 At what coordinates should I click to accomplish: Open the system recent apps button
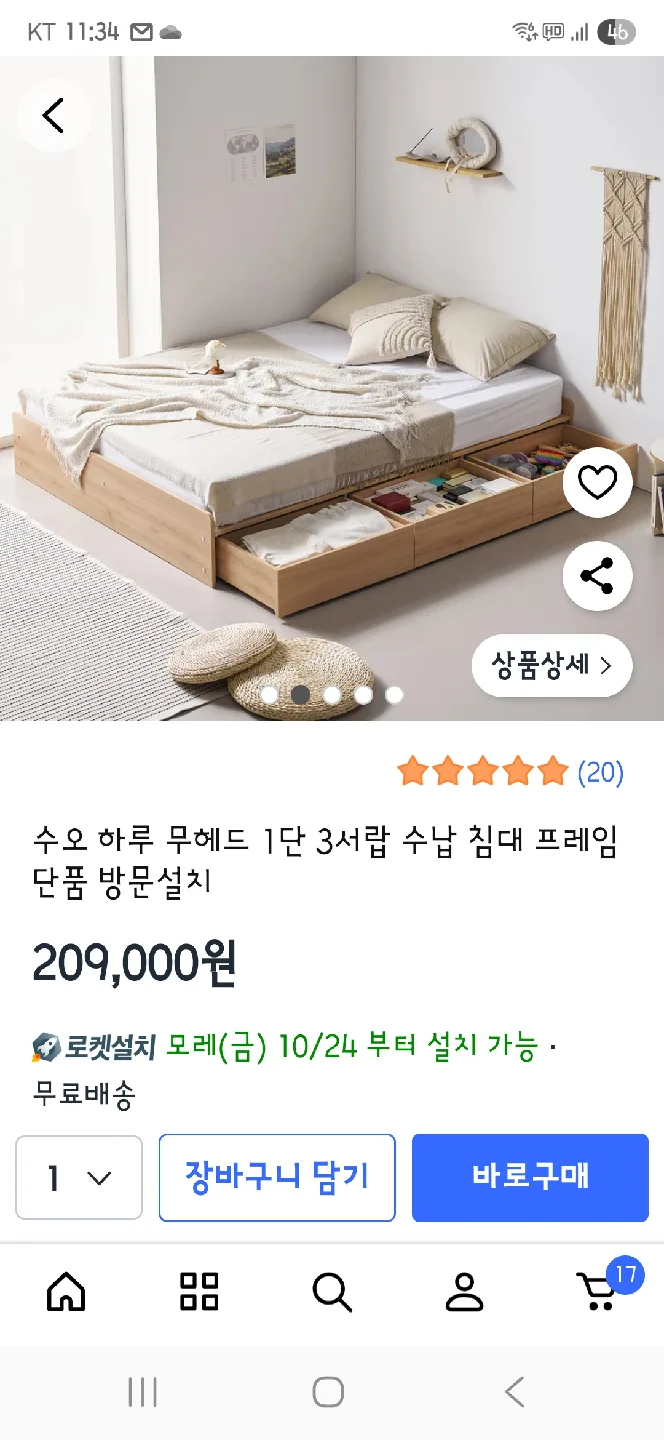142,1392
